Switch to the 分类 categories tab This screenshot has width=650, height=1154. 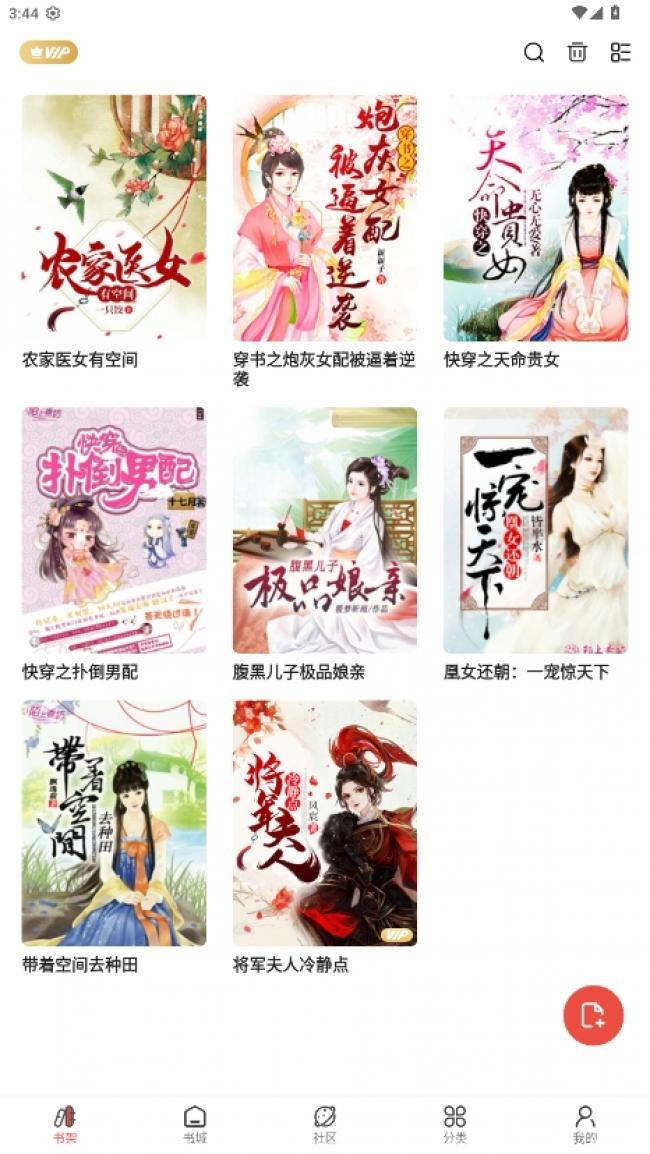coord(455,1124)
